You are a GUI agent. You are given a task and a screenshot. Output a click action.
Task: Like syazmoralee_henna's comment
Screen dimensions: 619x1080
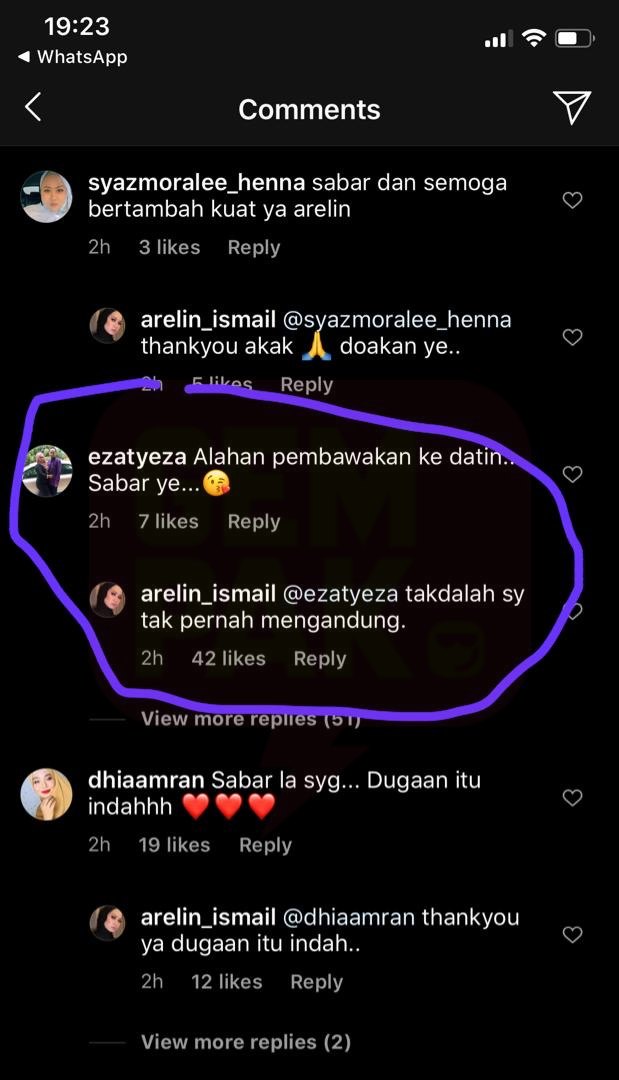[x=572, y=200]
